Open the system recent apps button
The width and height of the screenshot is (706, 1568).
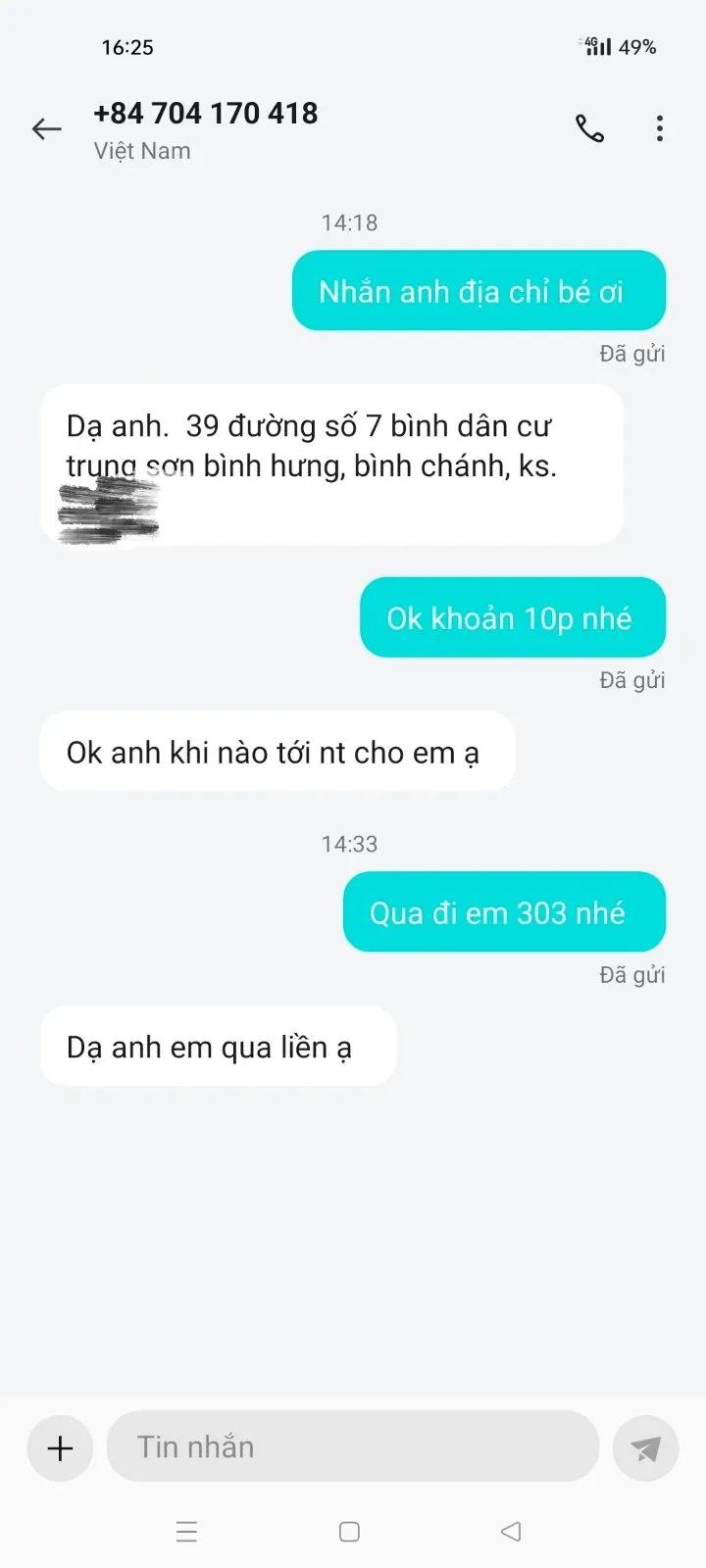click(186, 1532)
